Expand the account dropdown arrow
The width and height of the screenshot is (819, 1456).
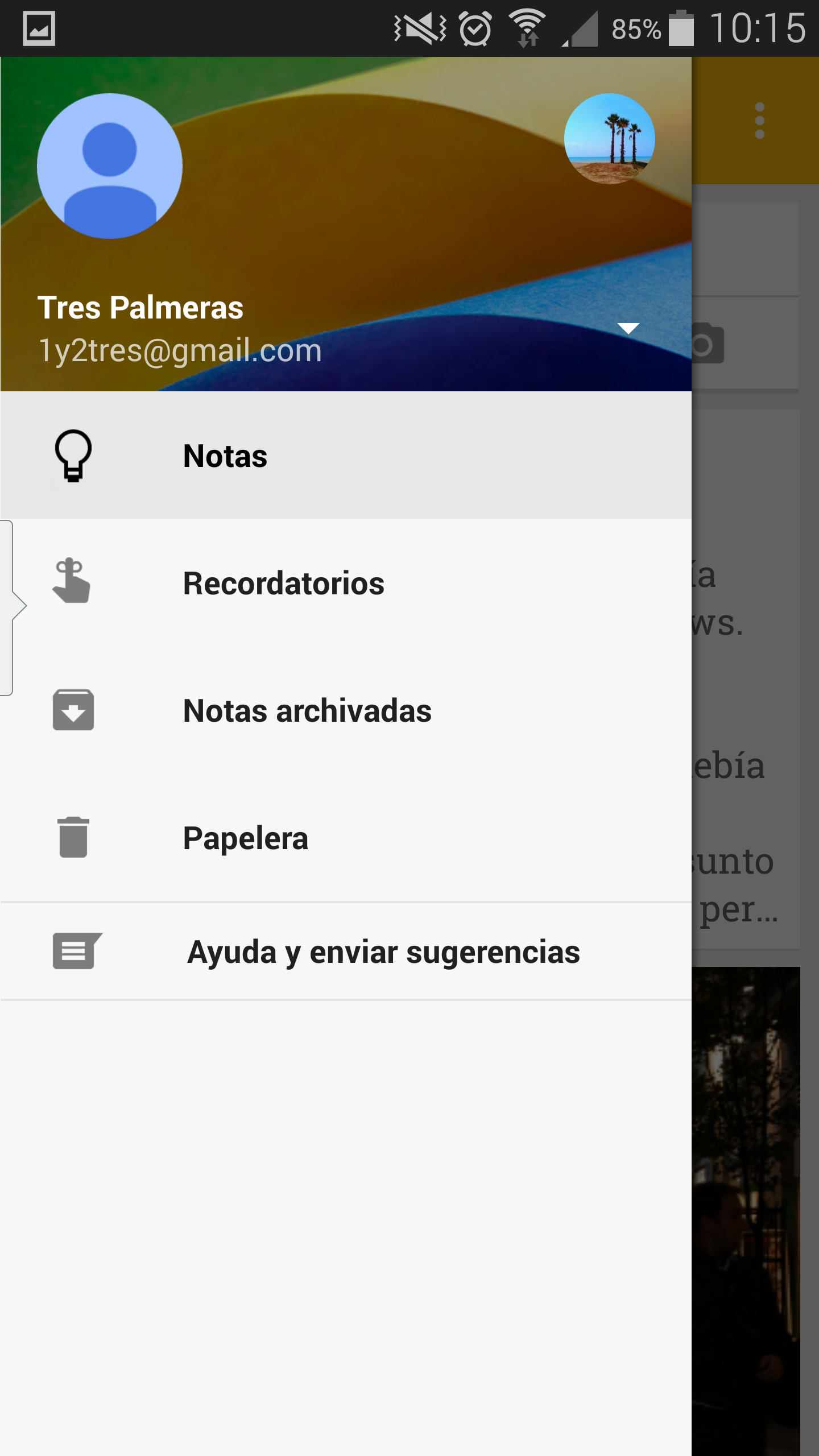coord(628,328)
